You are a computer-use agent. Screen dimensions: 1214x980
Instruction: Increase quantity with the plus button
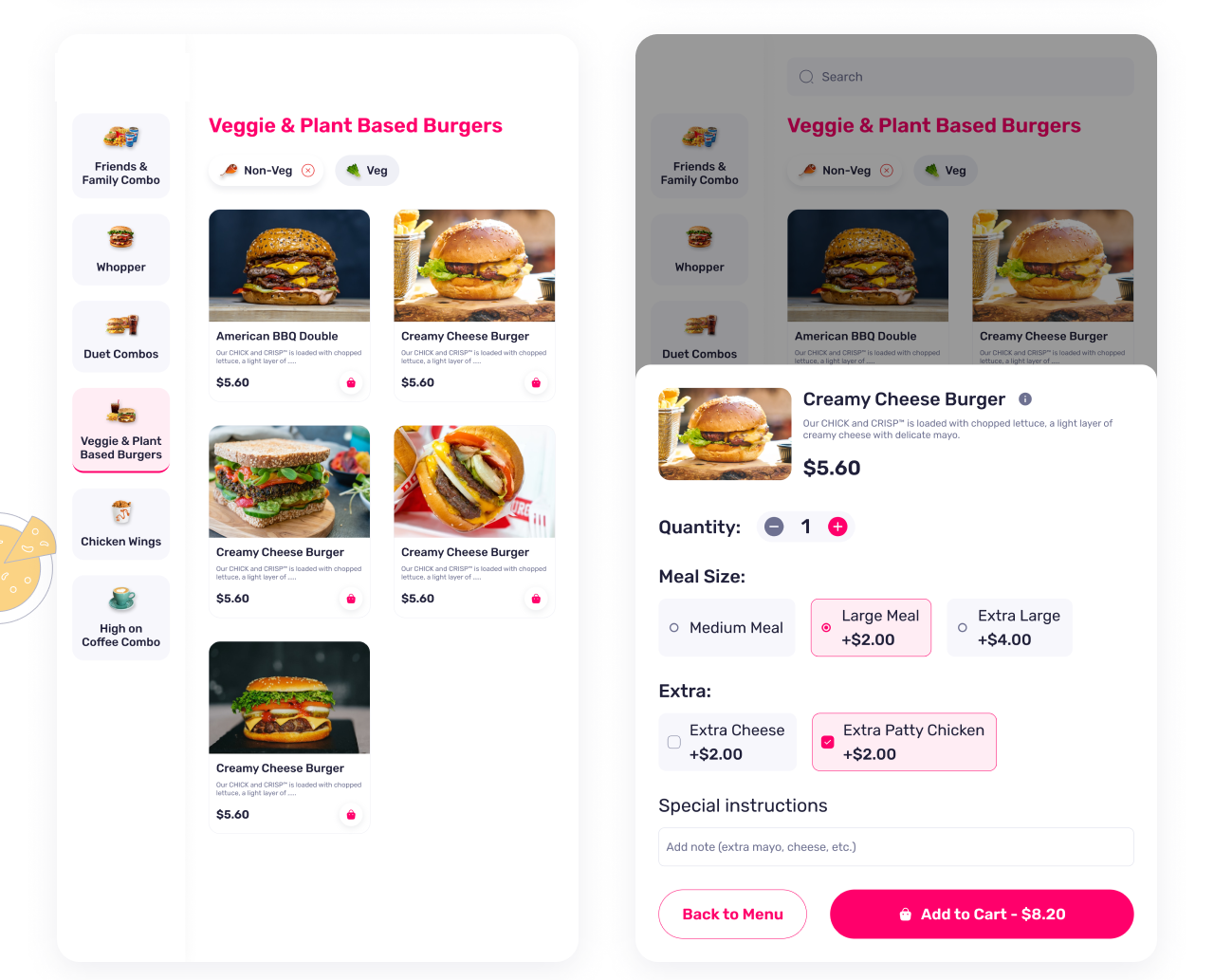point(837,527)
